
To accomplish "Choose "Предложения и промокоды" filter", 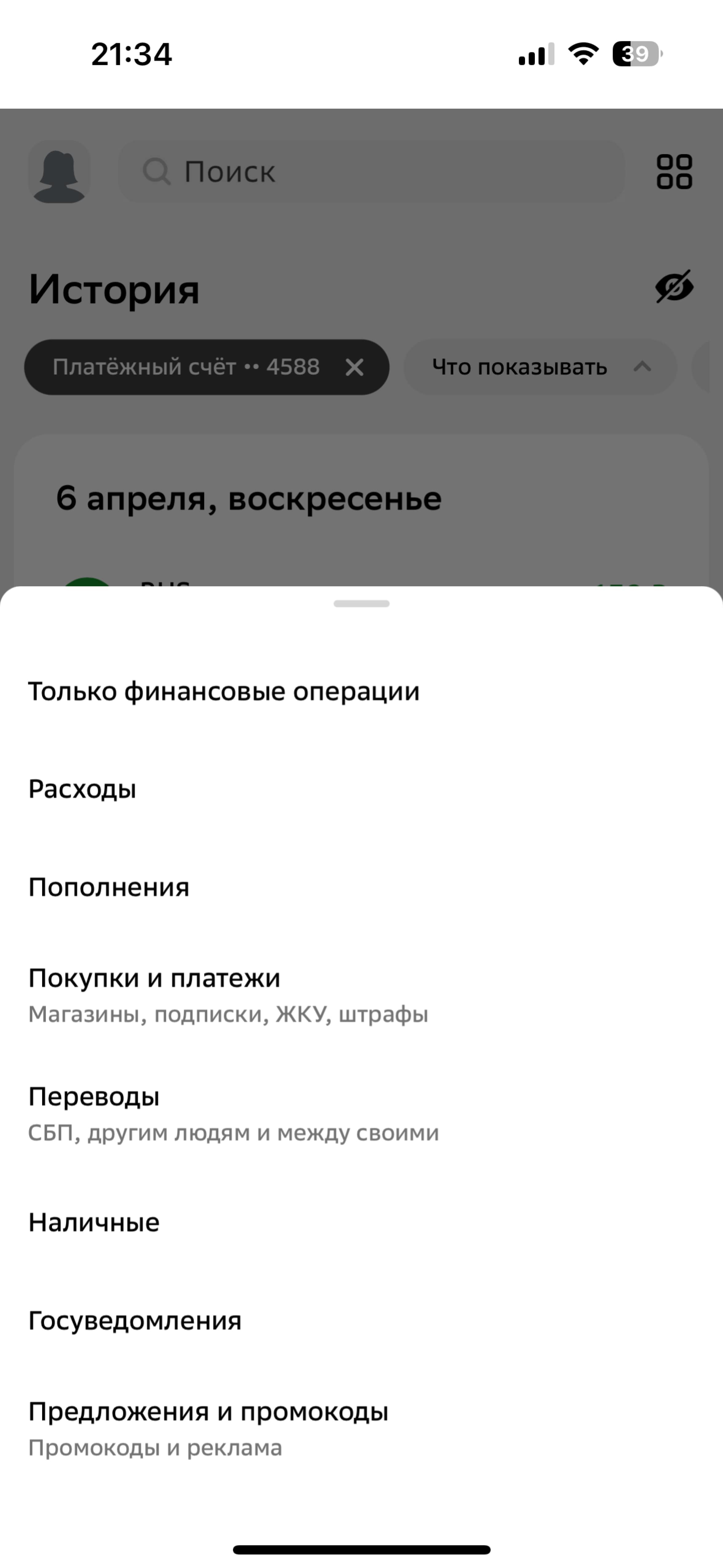I will tap(361, 1428).
